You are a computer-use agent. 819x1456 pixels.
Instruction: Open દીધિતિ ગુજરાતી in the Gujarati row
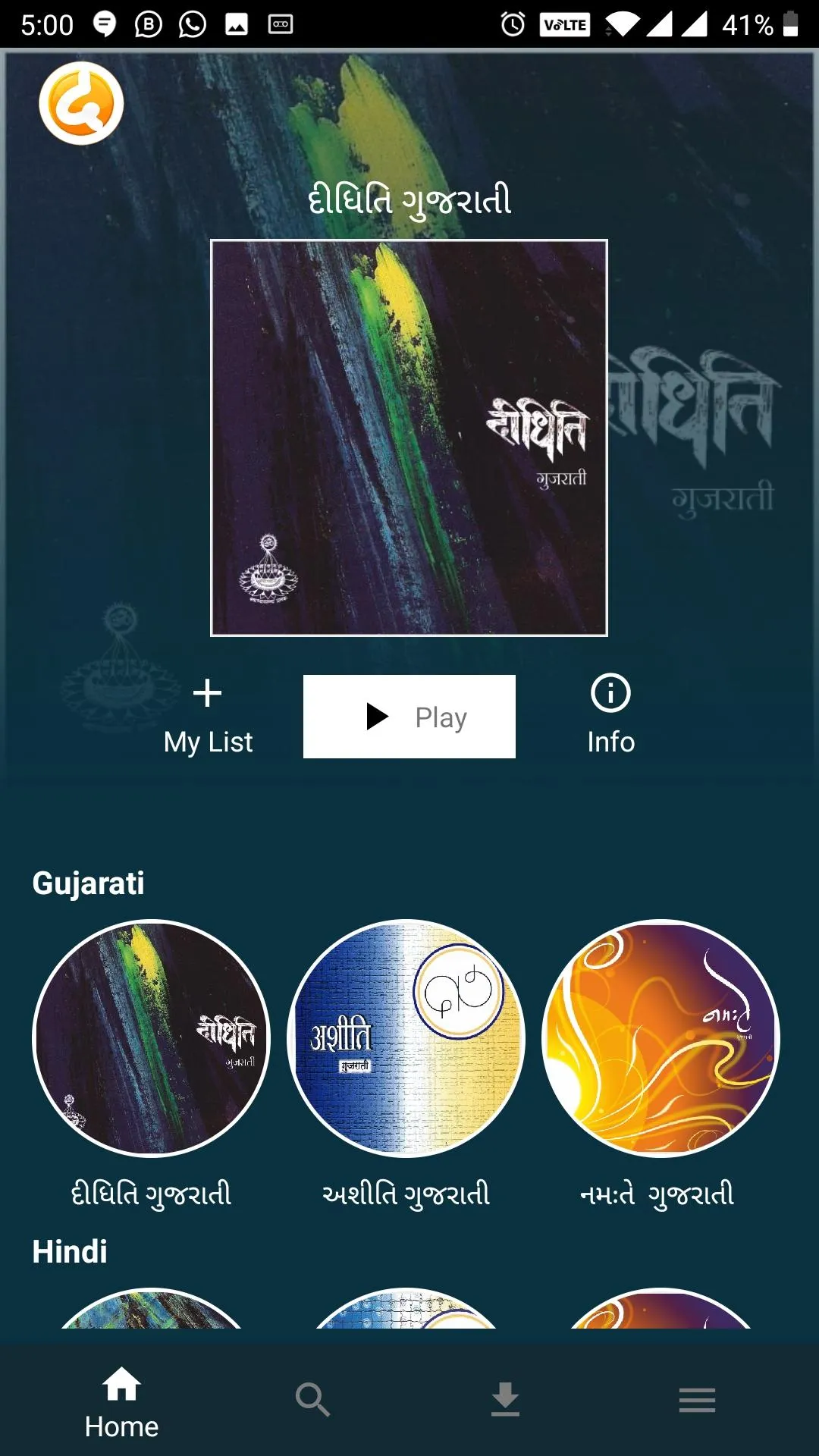pos(152,1039)
